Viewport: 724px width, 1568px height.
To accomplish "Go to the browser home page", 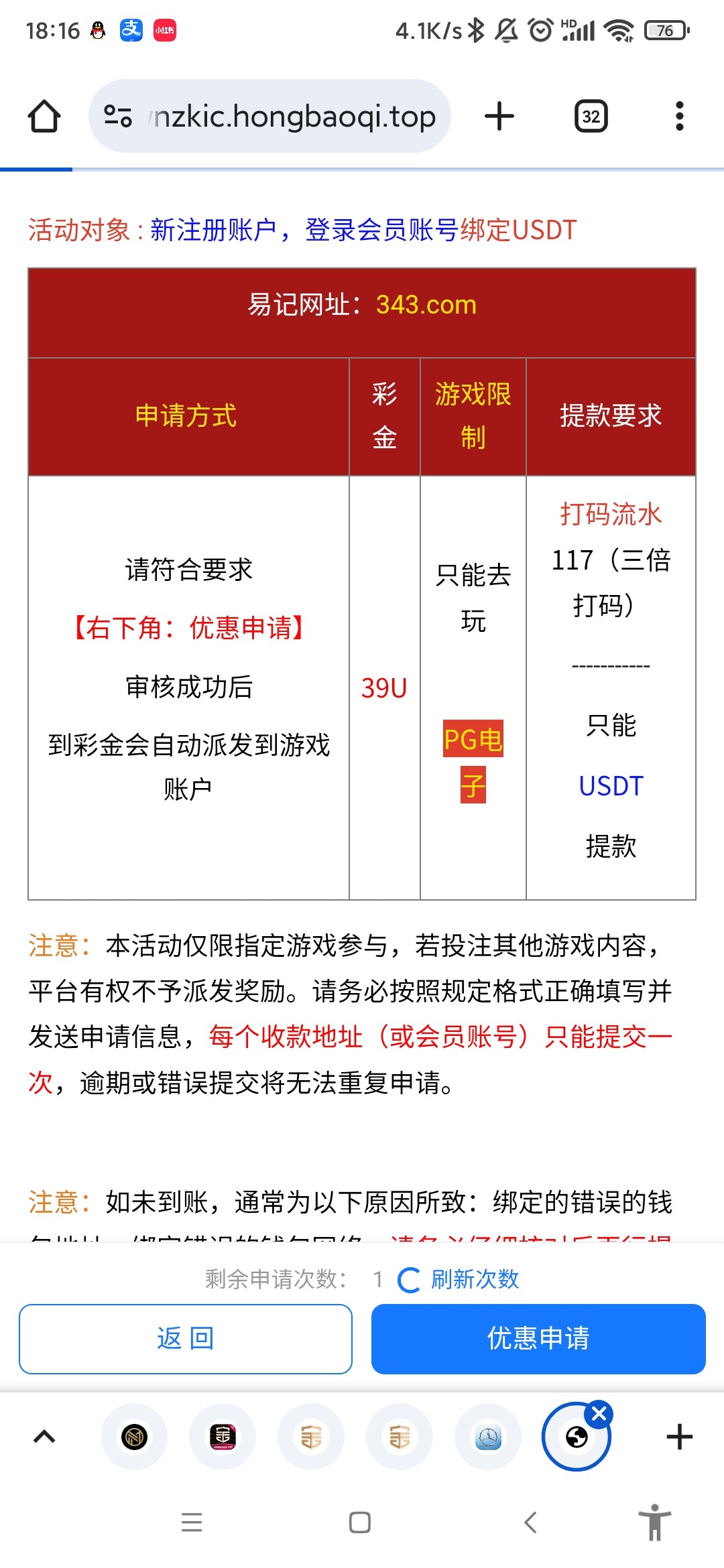I will point(44,117).
